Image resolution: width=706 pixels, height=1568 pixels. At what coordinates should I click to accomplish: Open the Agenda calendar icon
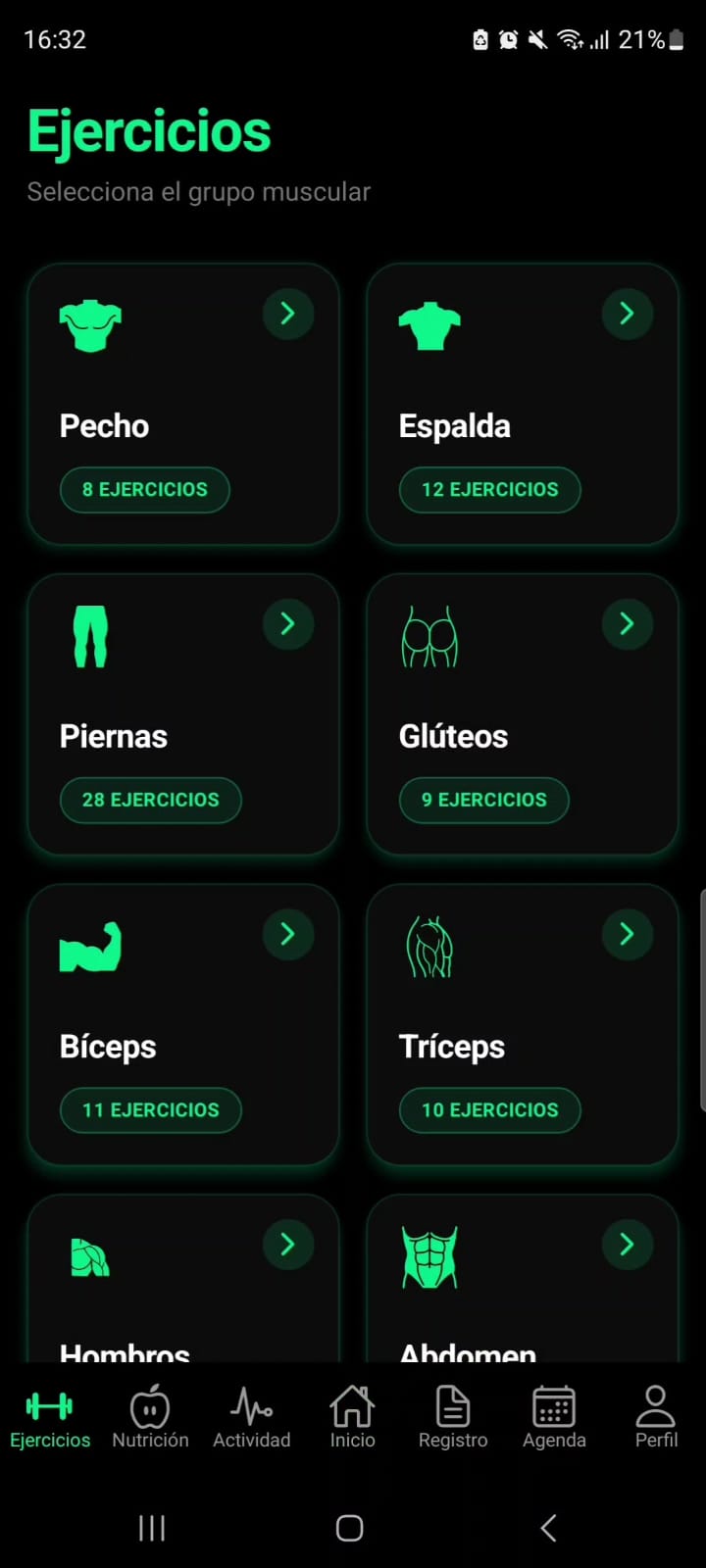pos(554,1407)
